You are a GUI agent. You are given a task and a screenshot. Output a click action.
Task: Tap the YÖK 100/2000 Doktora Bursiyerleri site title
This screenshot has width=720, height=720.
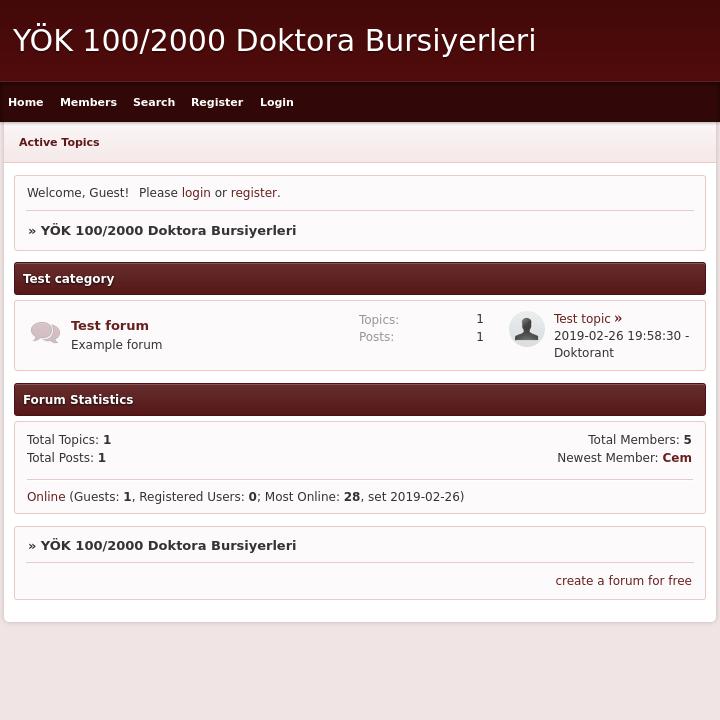274,41
